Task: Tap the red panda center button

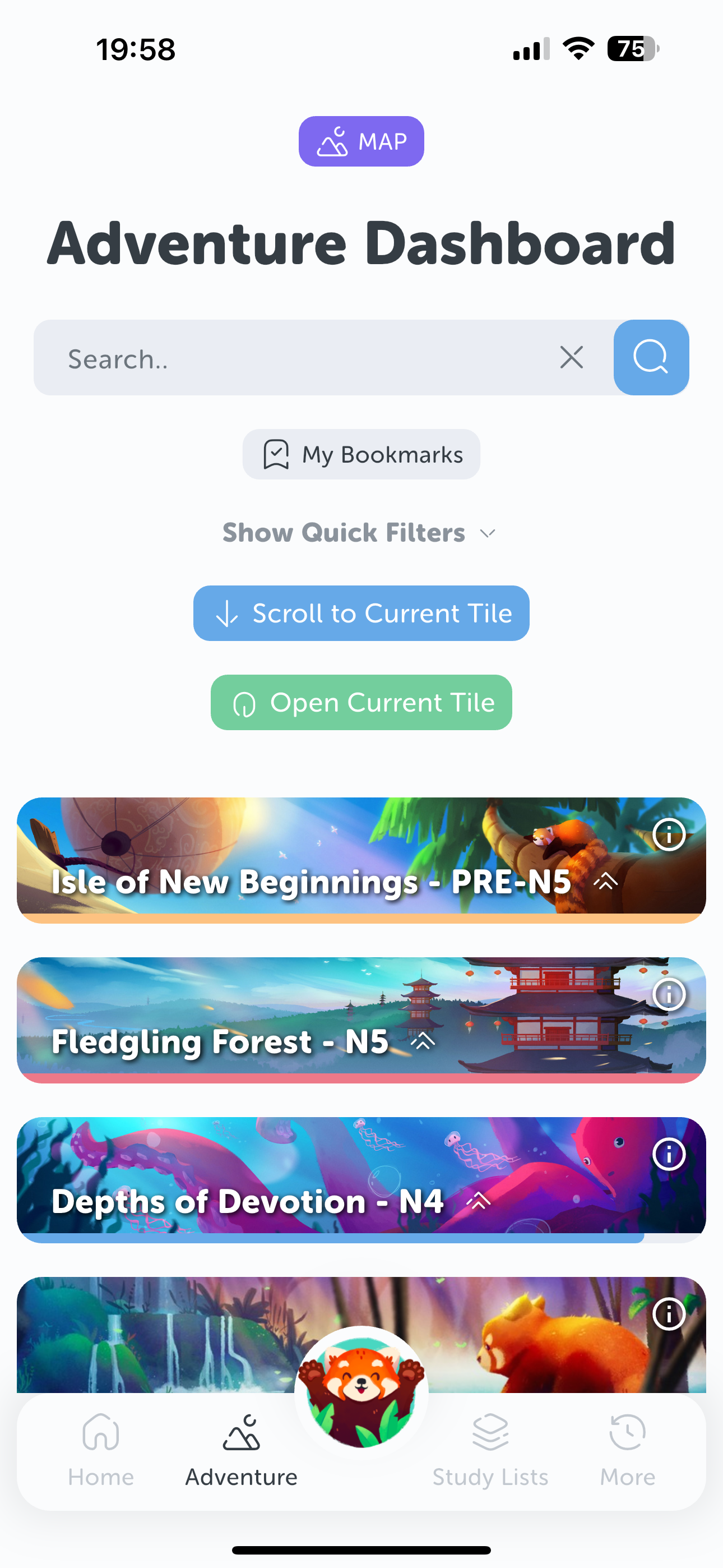Action: 361,1391
